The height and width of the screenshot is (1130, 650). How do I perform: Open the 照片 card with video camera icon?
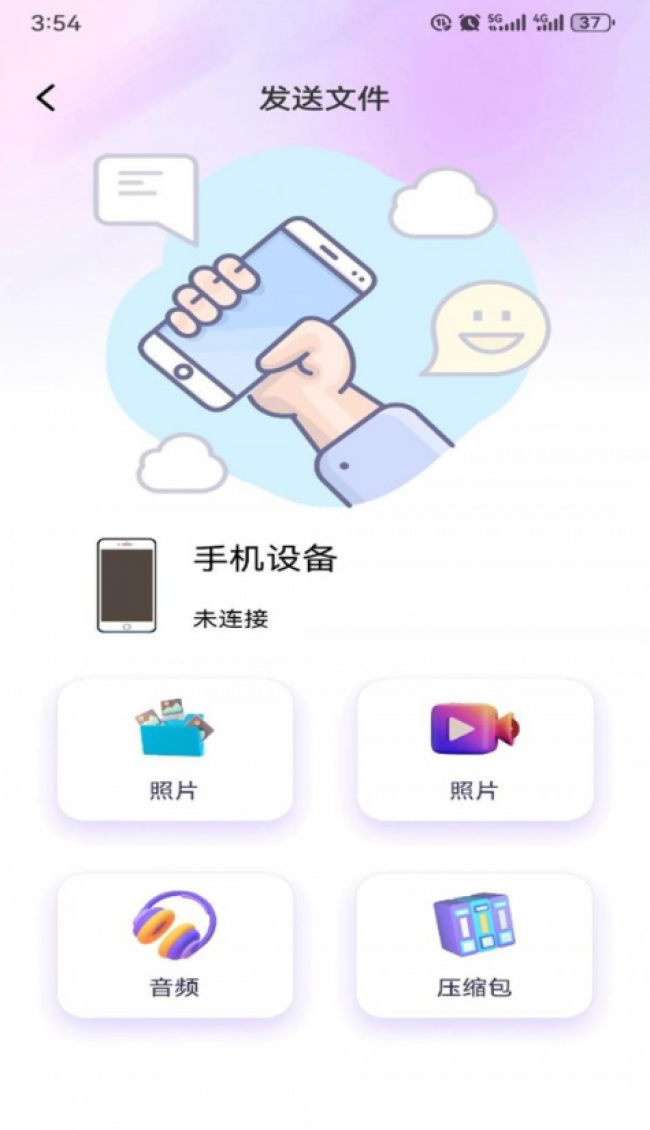point(474,750)
